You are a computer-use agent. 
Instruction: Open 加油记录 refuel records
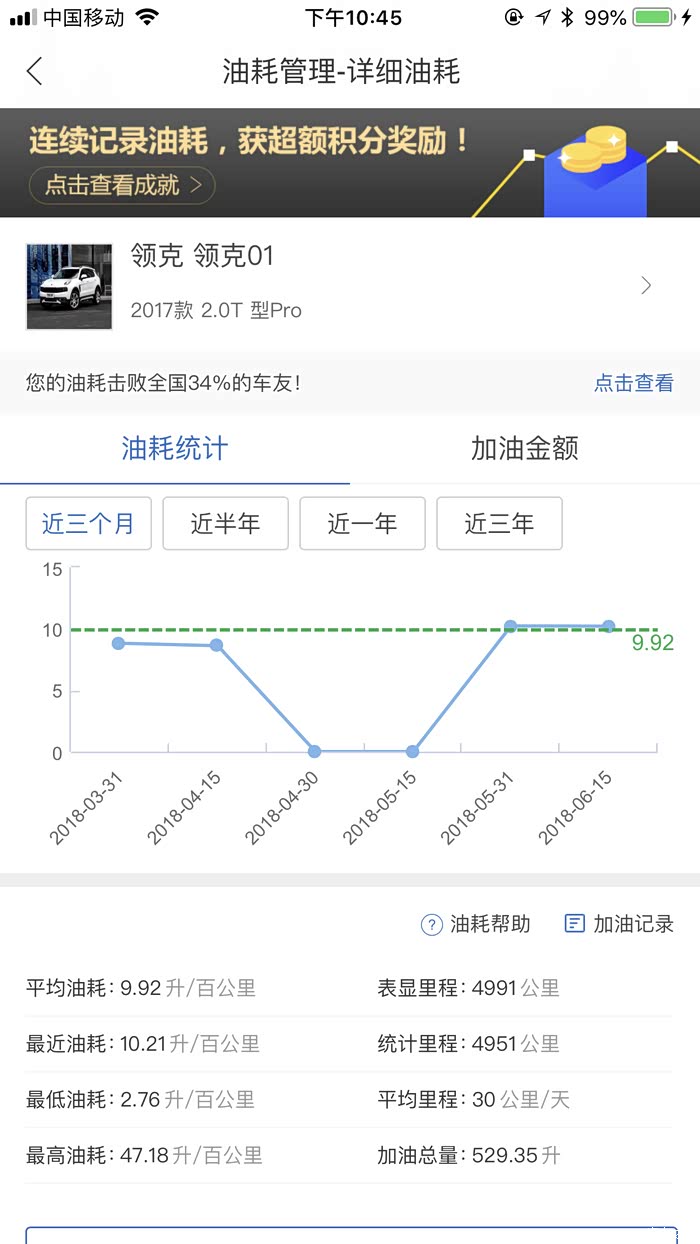619,924
